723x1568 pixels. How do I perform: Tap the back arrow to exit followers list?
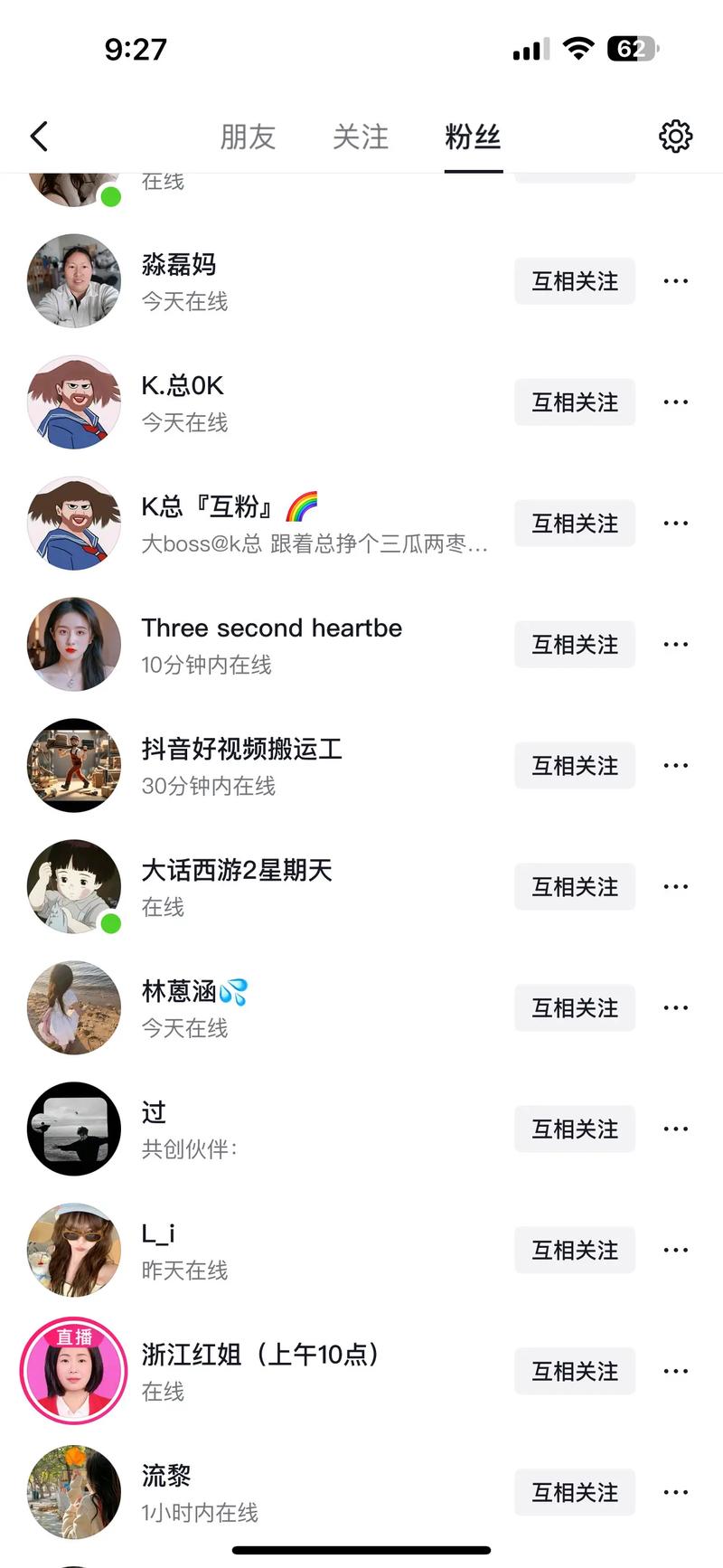[x=38, y=136]
